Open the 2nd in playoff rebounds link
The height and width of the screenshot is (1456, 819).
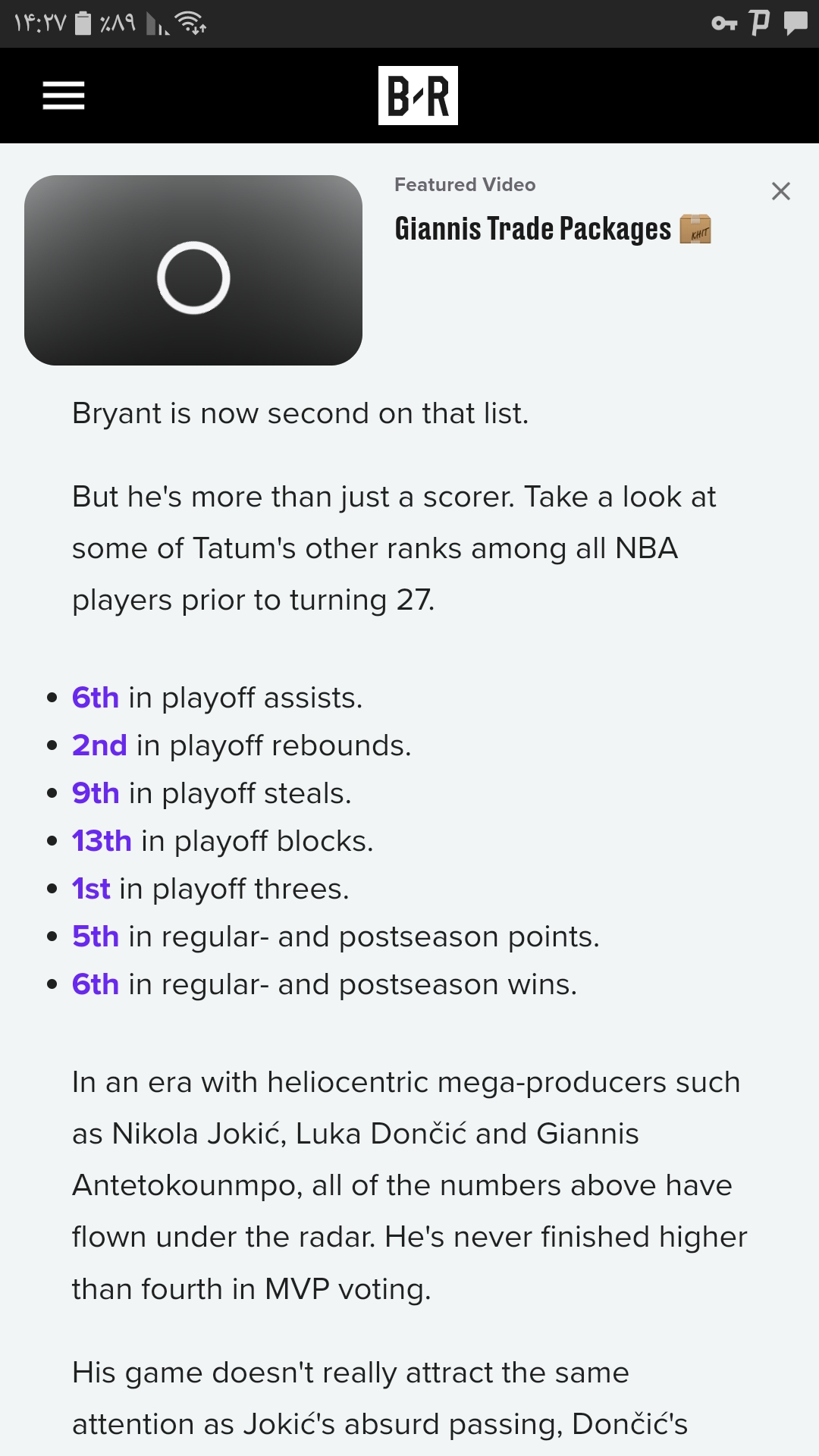pyautogui.click(x=99, y=745)
